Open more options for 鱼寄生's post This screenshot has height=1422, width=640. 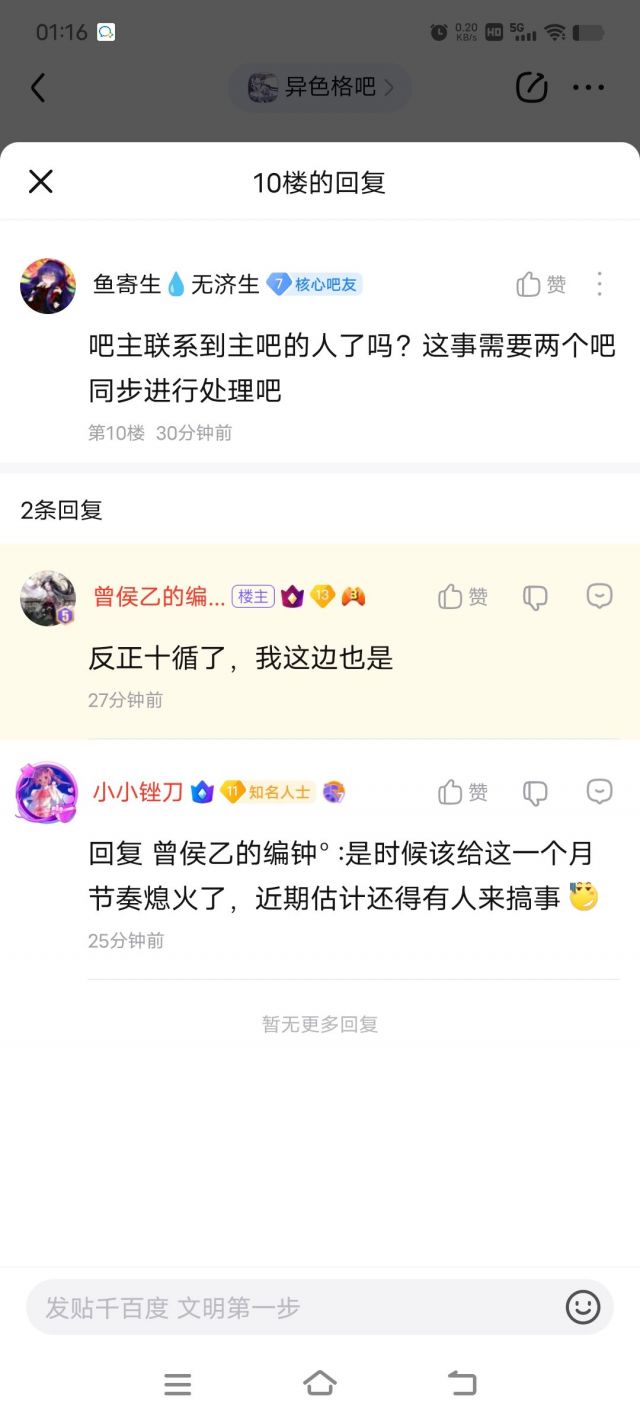pyautogui.click(x=600, y=284)
